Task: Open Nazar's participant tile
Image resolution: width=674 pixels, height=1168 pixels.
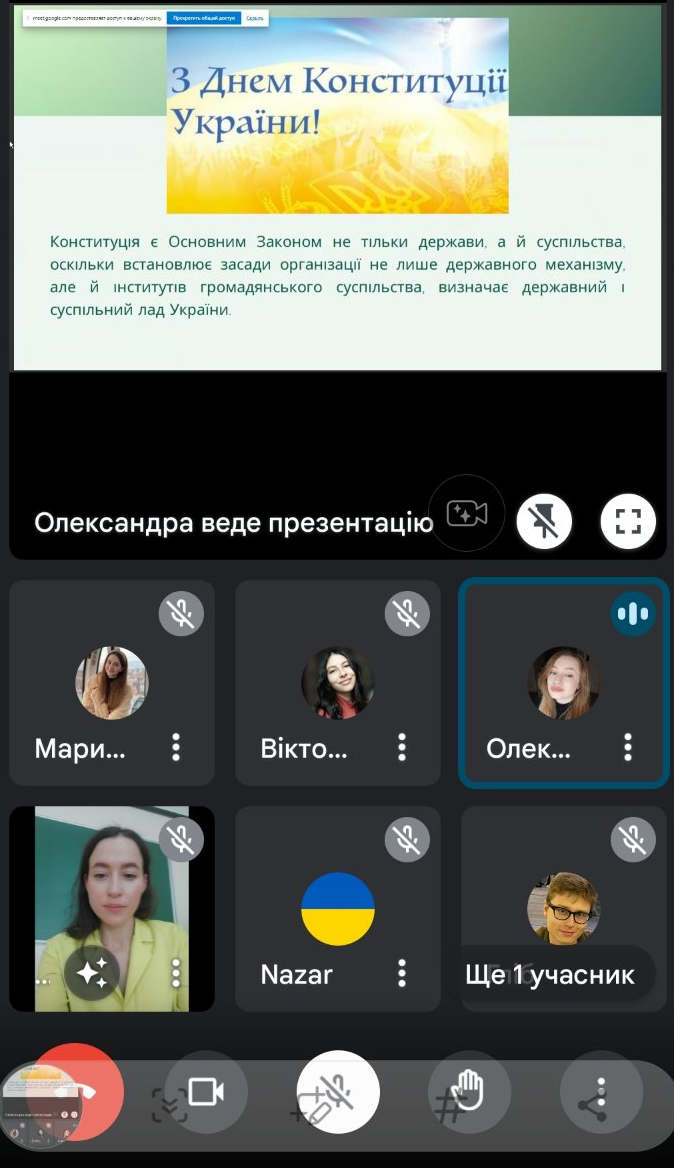Action: coord(338,909)
